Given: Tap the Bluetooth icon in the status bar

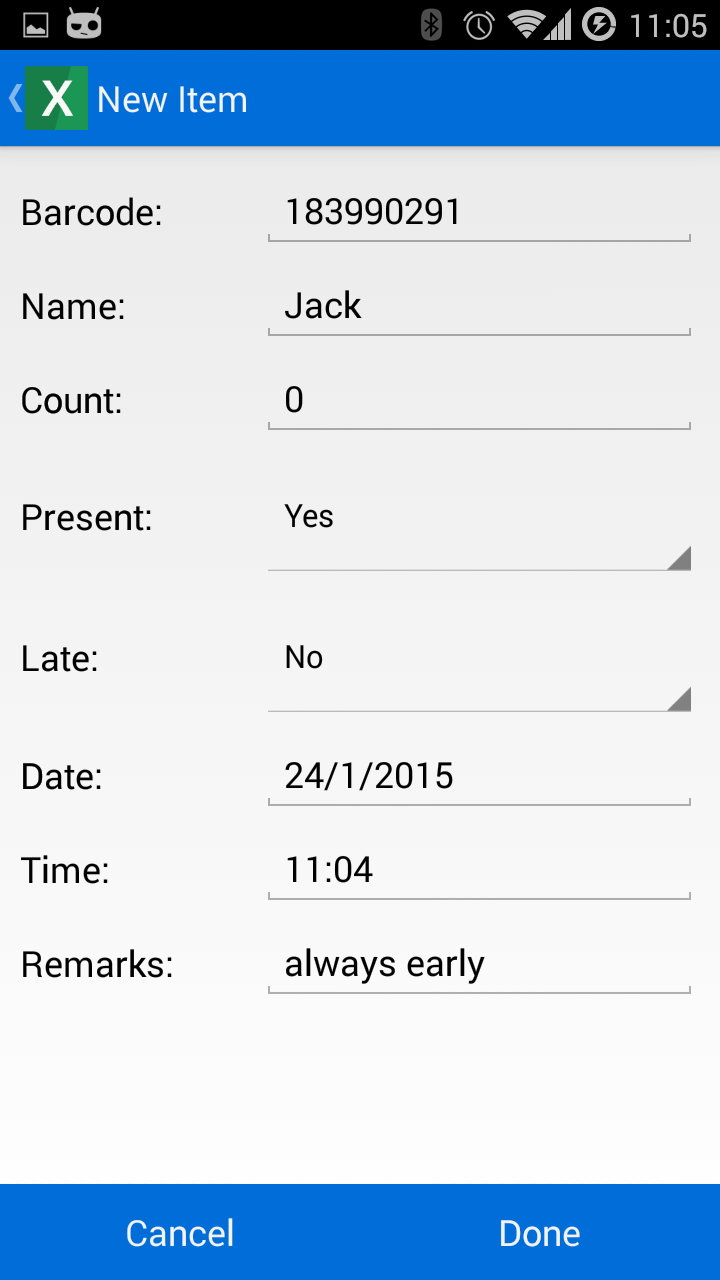Looking at the screenshot, I should [x=430, y=24].
